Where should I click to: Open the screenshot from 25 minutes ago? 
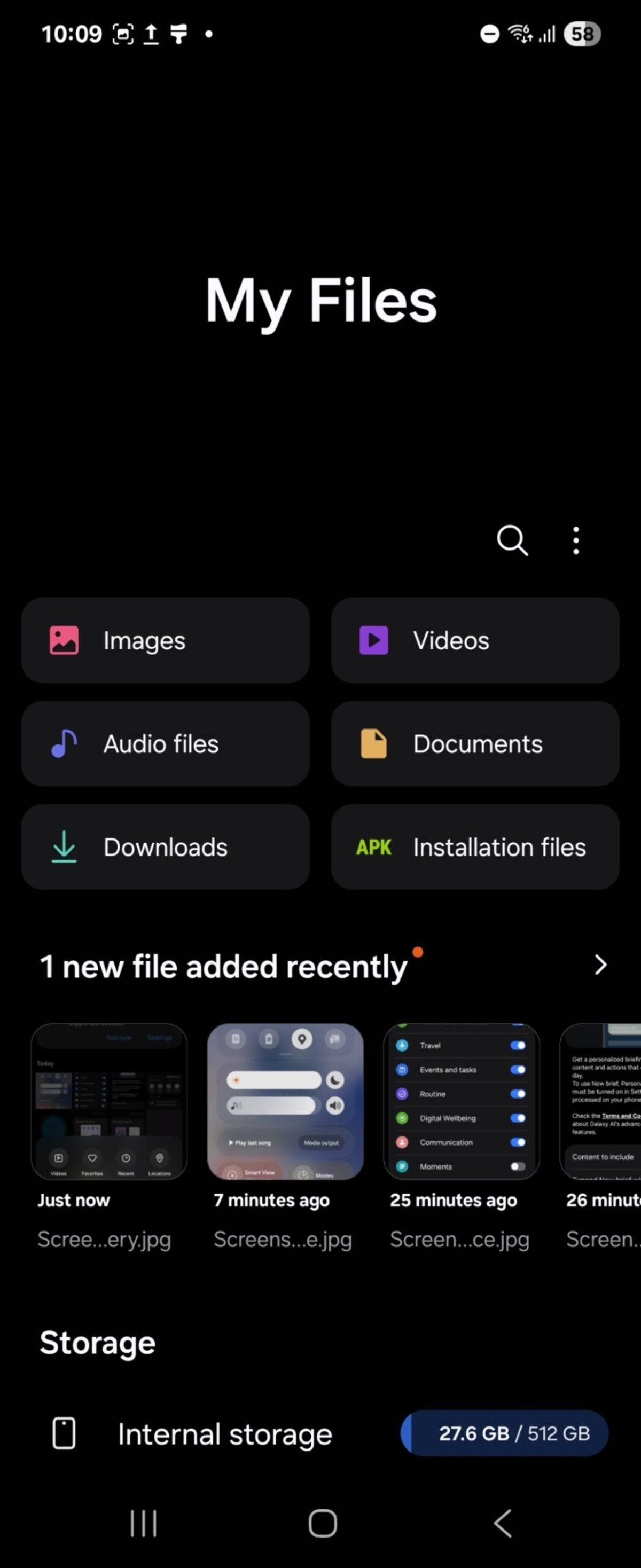click(x=461, y=1102)
